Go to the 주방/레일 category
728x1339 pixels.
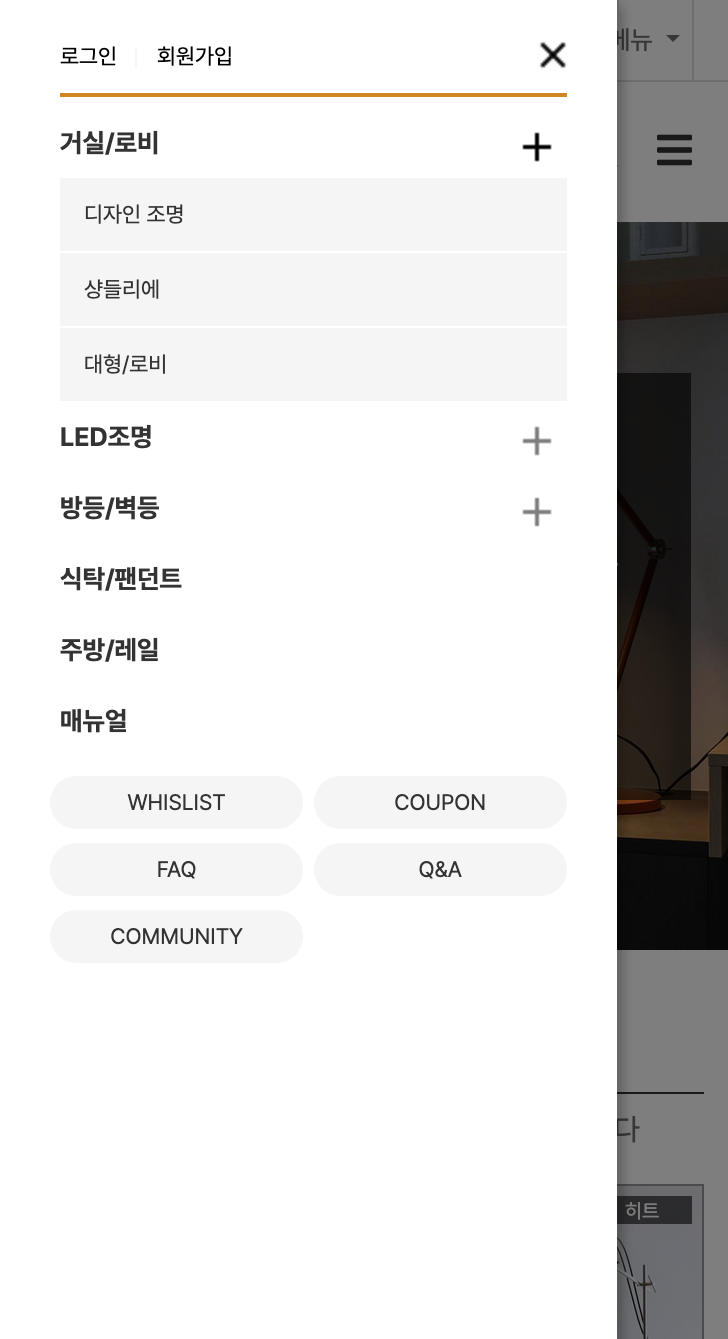pyautogui.click(x=109, y=650)
